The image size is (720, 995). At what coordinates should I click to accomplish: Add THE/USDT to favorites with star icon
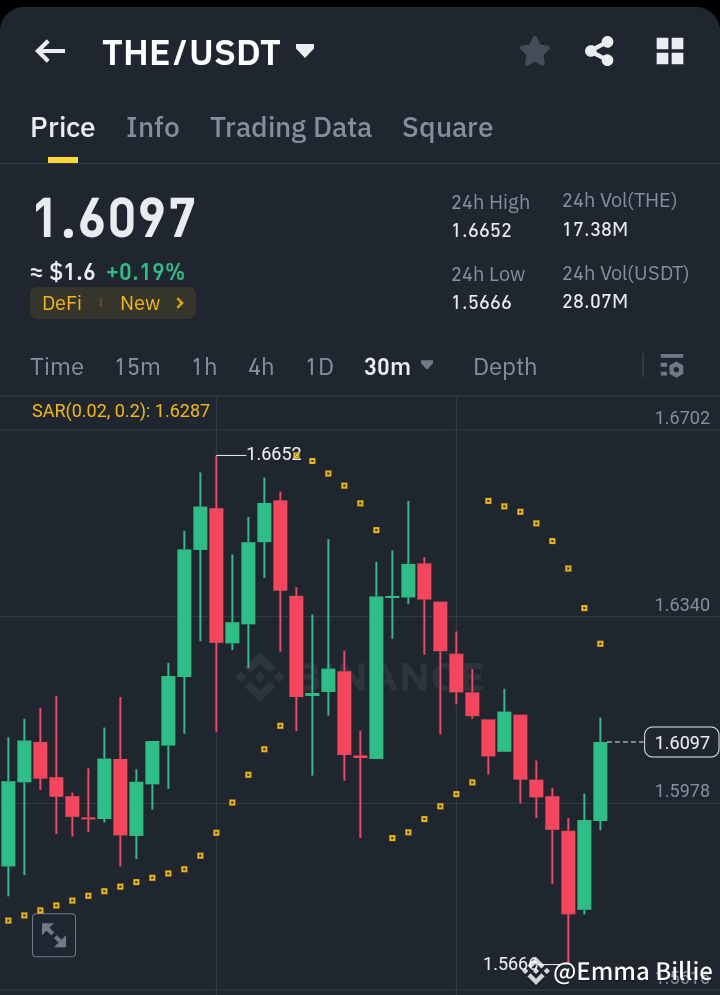pos(534,51)
